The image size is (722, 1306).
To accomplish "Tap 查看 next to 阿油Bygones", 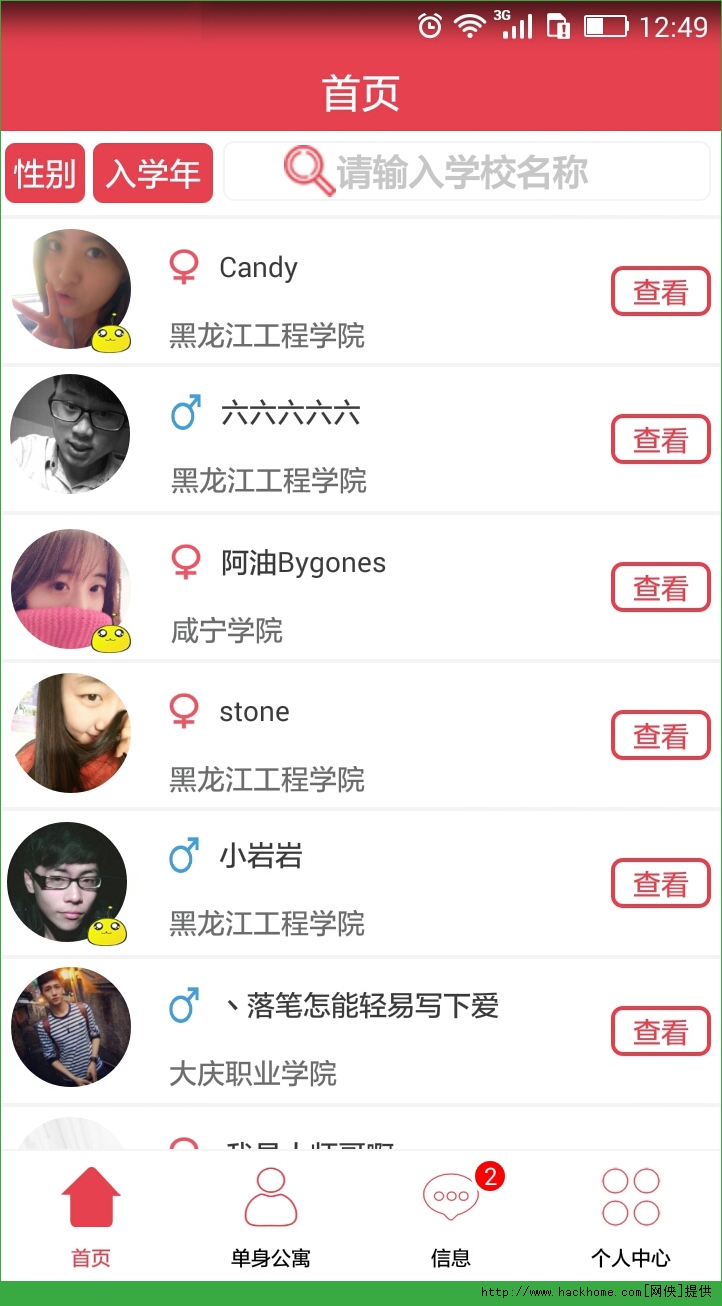I will pos(660,588).
